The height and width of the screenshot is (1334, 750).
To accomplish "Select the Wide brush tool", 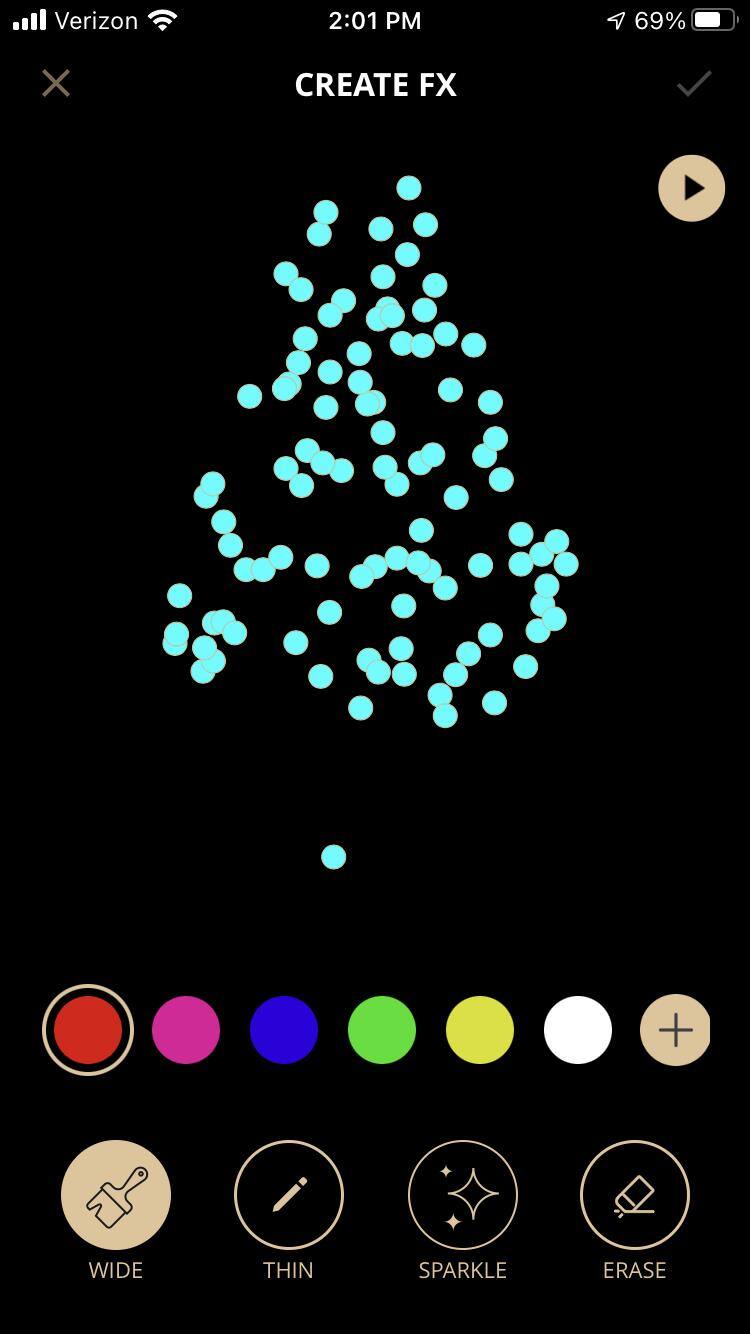I will (x=116, y=1195).
